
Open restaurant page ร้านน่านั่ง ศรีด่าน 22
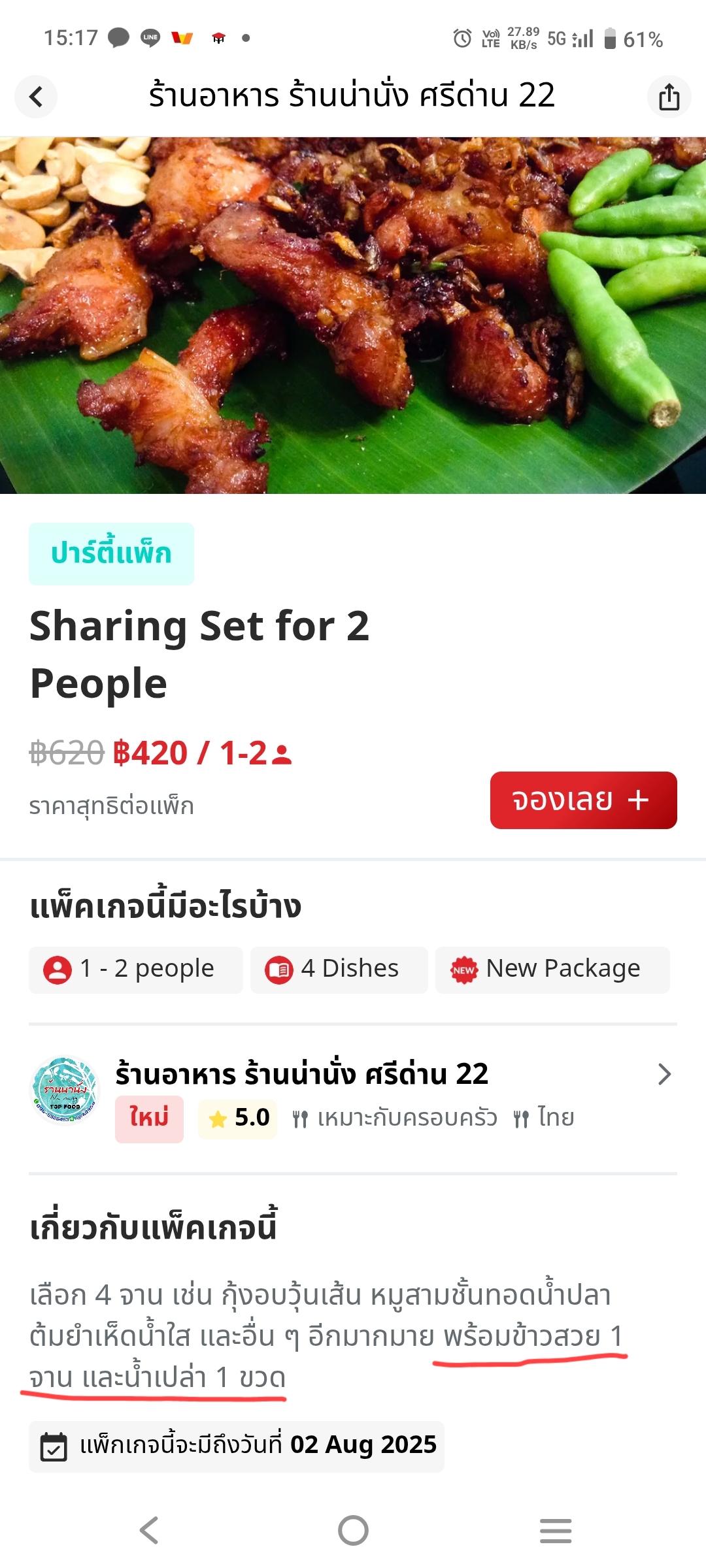301,1074
